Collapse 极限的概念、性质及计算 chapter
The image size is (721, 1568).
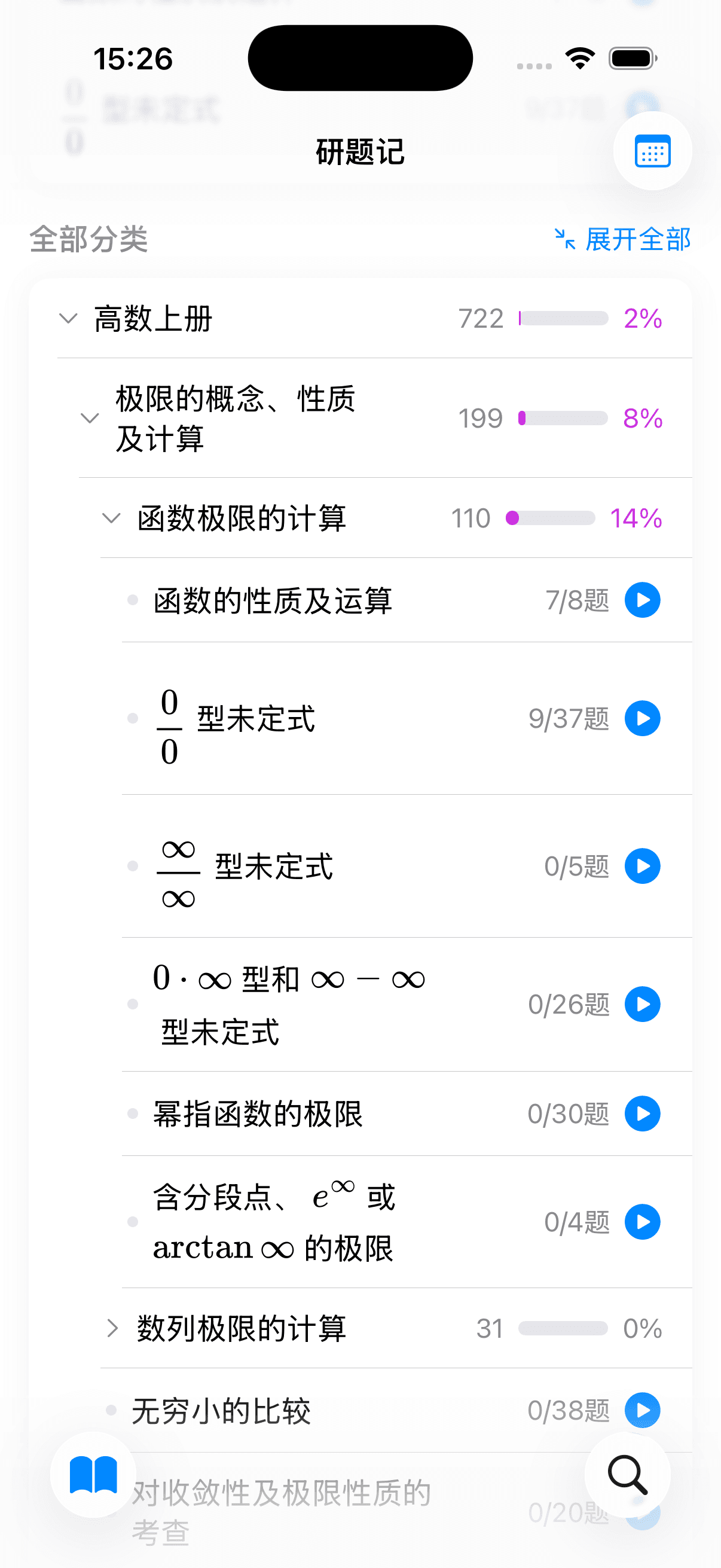tap(90, 418)
